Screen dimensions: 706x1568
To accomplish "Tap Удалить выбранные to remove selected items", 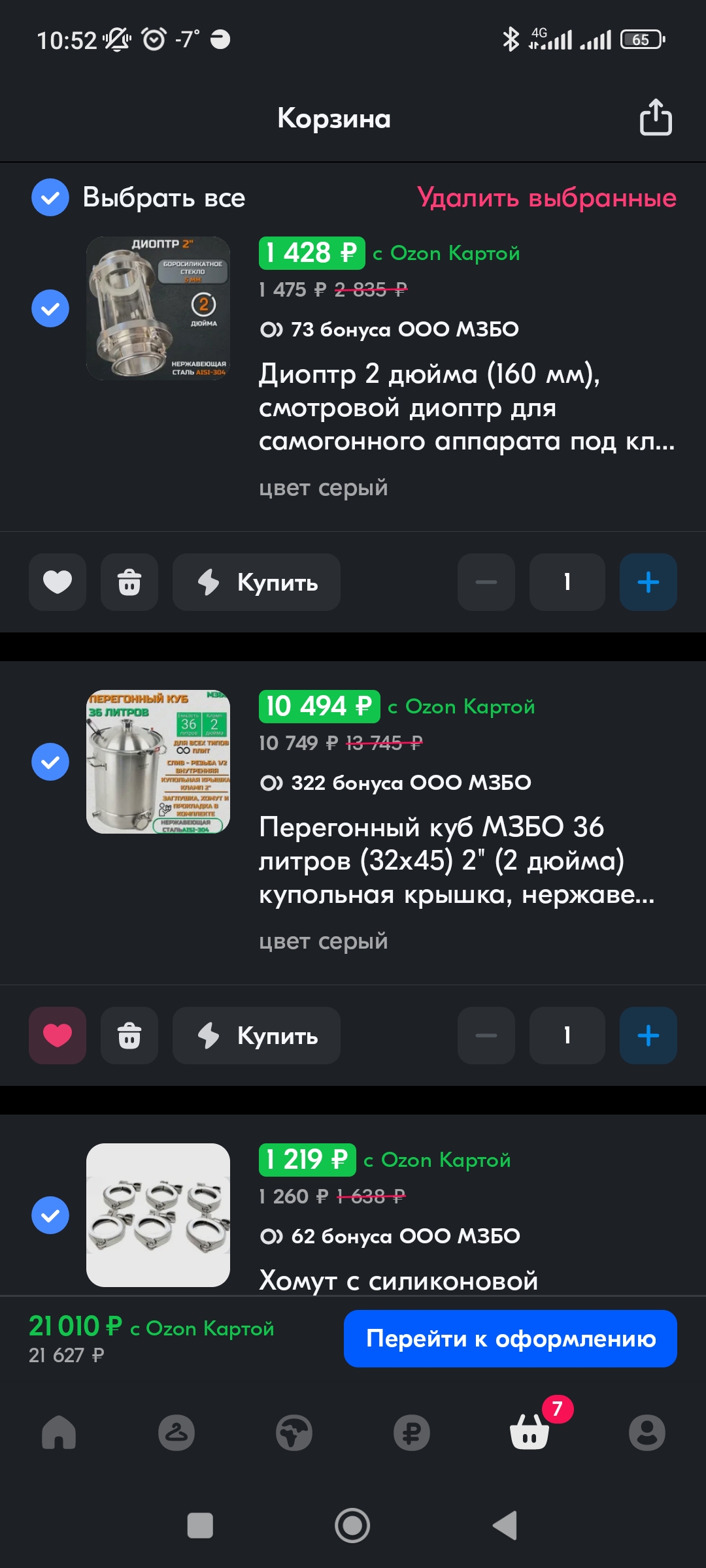I will [x=546, y=197].
